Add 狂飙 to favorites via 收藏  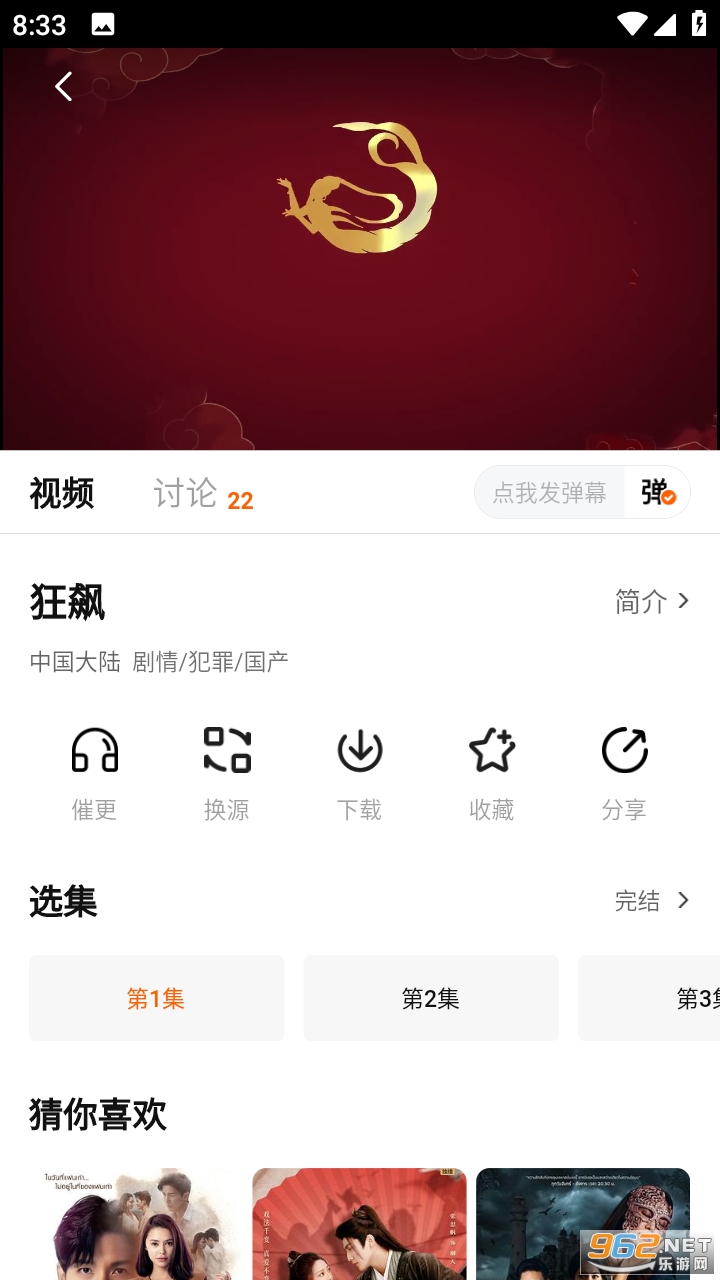point(492,772)
